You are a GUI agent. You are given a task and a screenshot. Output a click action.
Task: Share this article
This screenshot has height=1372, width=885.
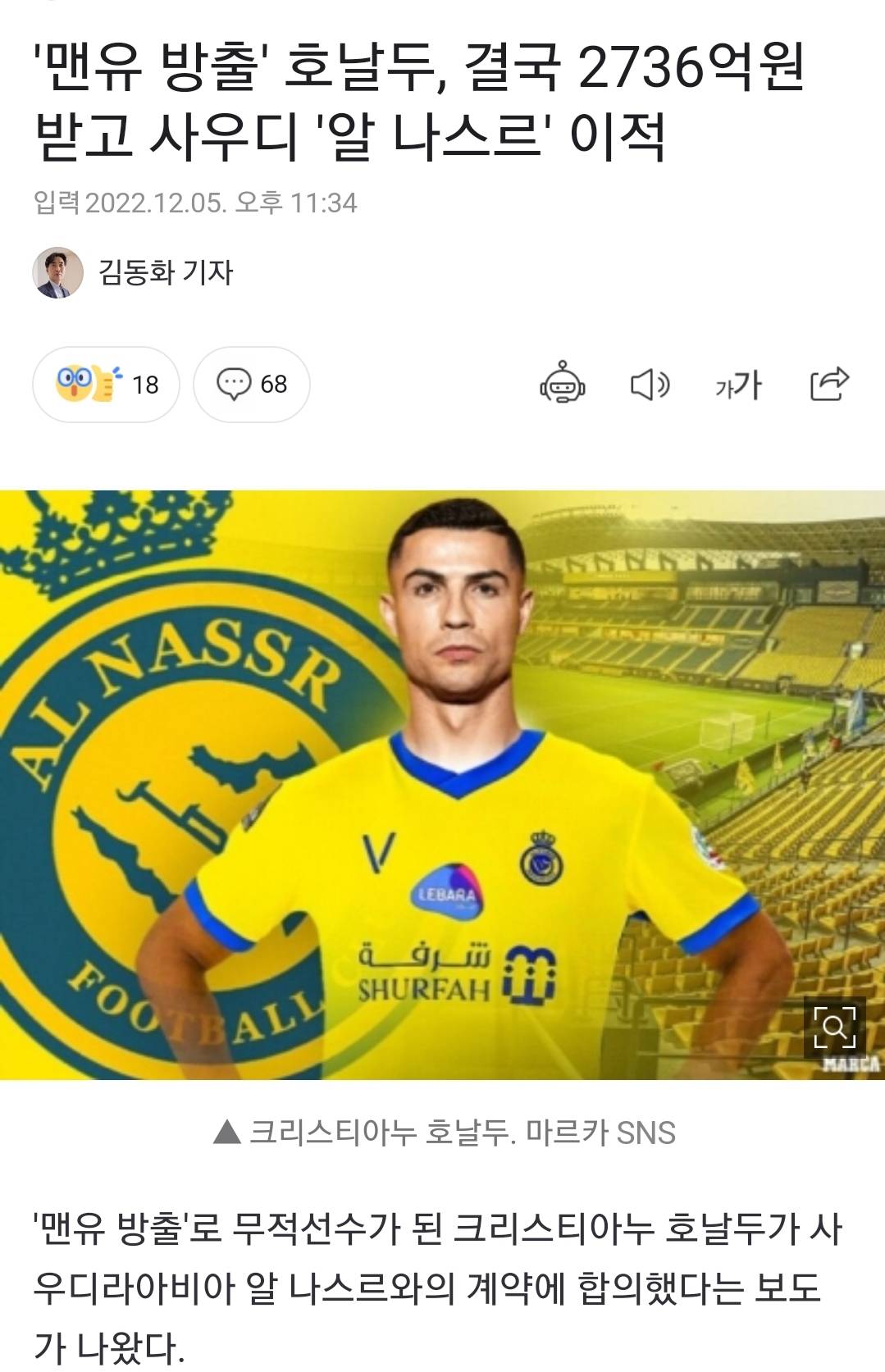[828, 383]
